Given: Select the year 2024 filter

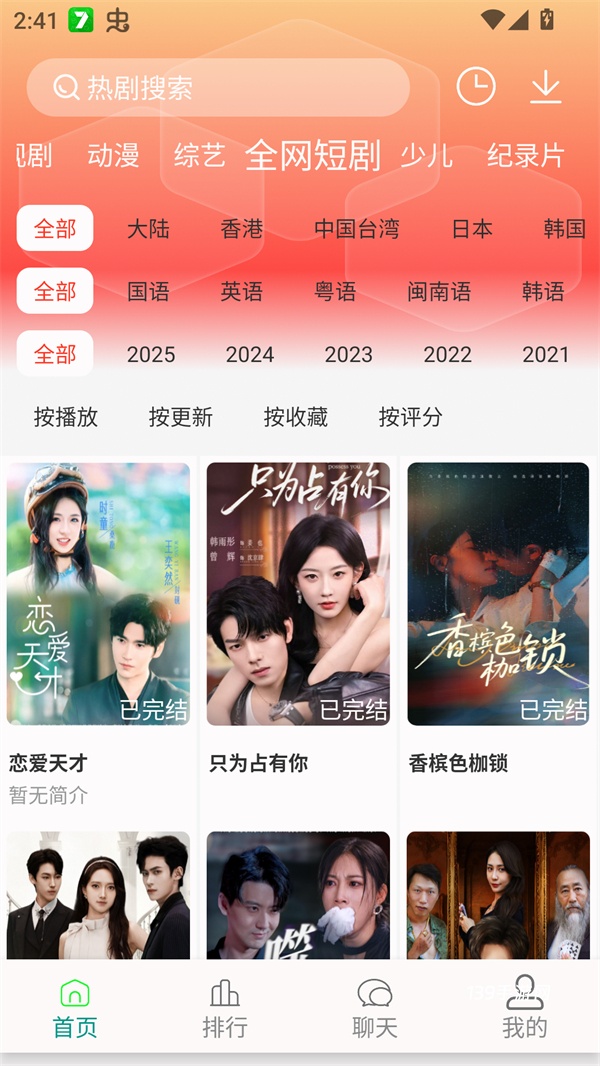Looking at the screenshot, I should point(250,354).
